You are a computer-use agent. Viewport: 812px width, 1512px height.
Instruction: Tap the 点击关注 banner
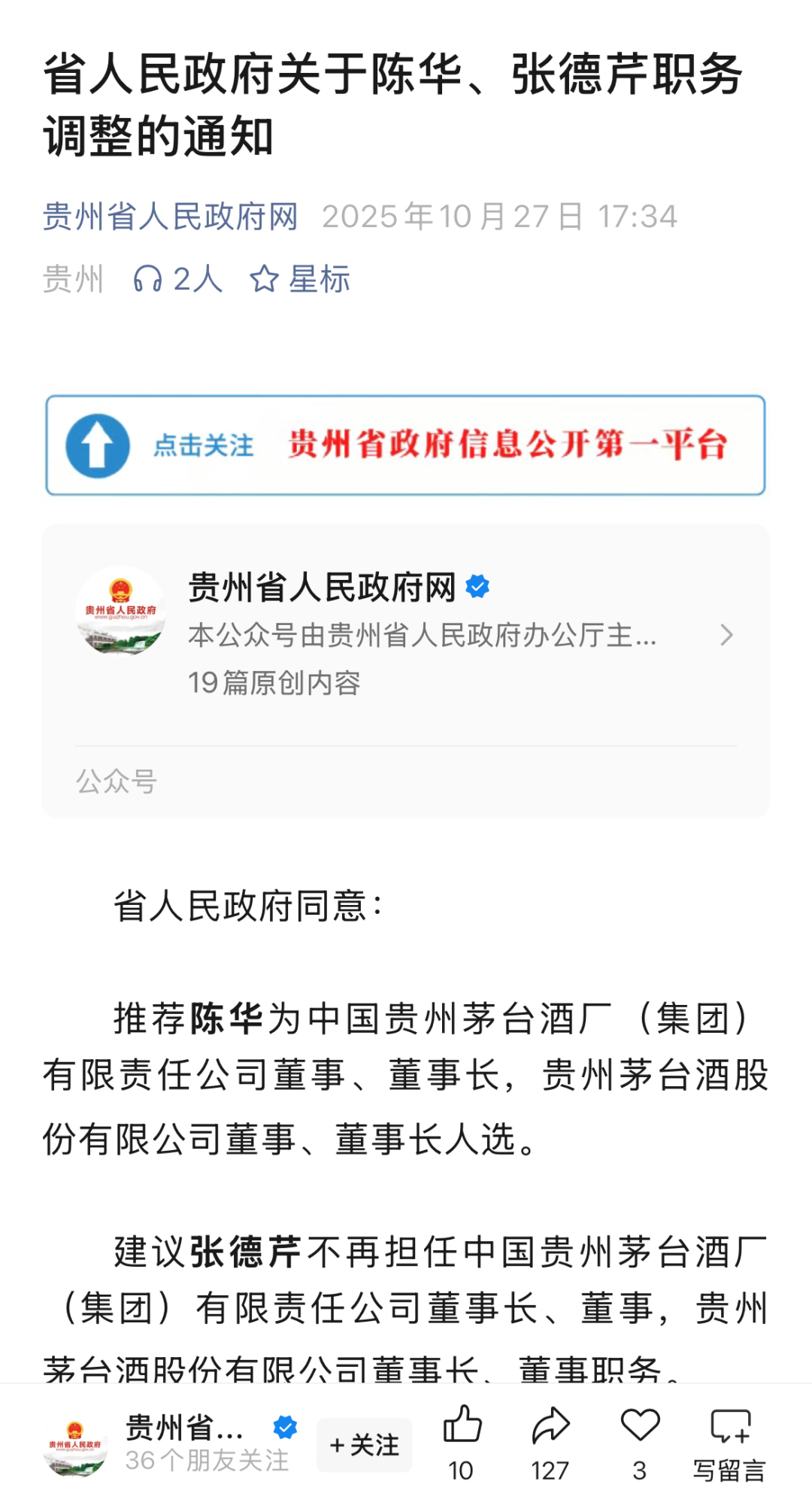[405, 445]
